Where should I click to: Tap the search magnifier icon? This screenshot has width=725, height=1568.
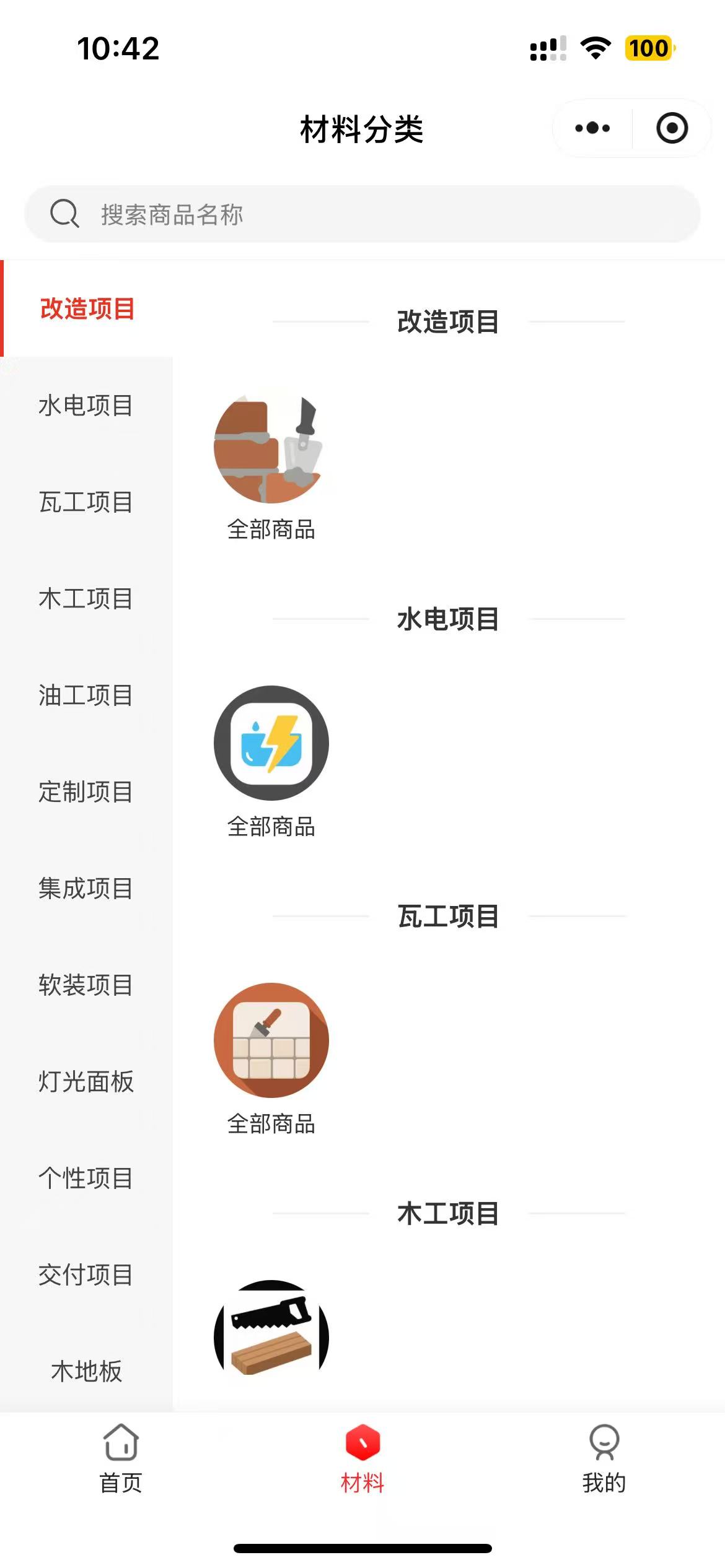(64, 214)
